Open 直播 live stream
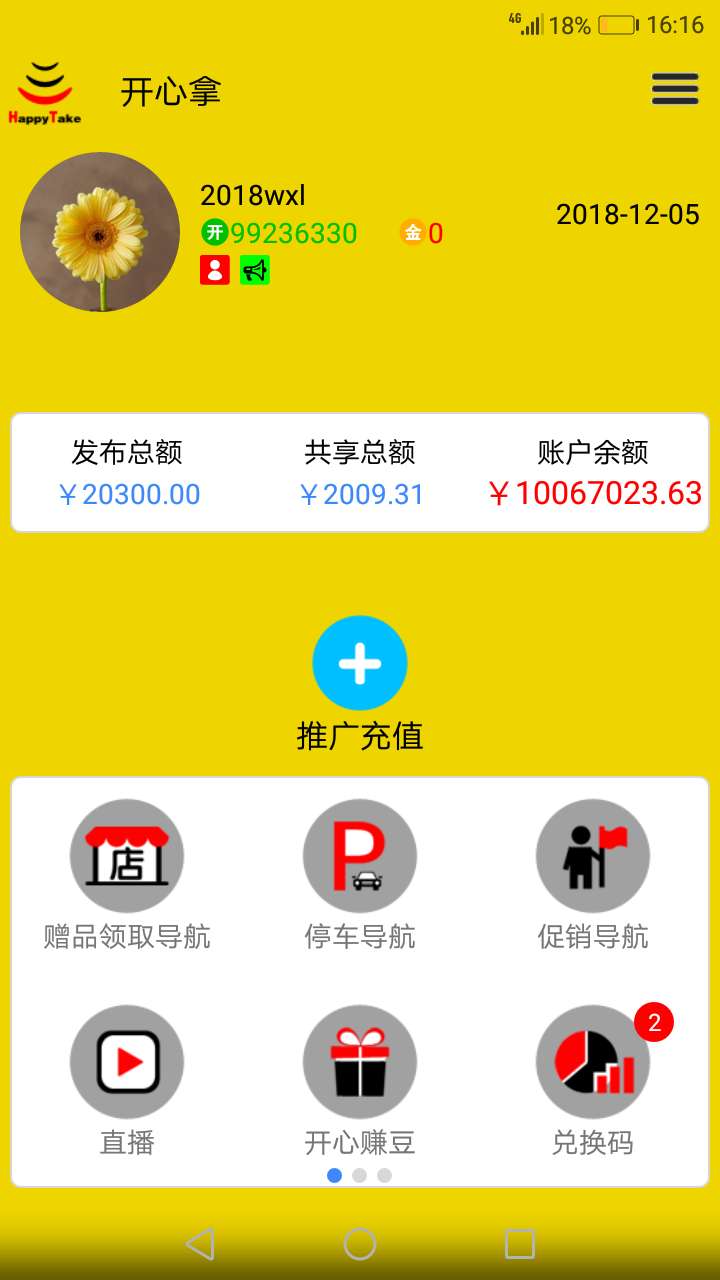The width and height of the screenshot is (720, 1280). 127,1062
